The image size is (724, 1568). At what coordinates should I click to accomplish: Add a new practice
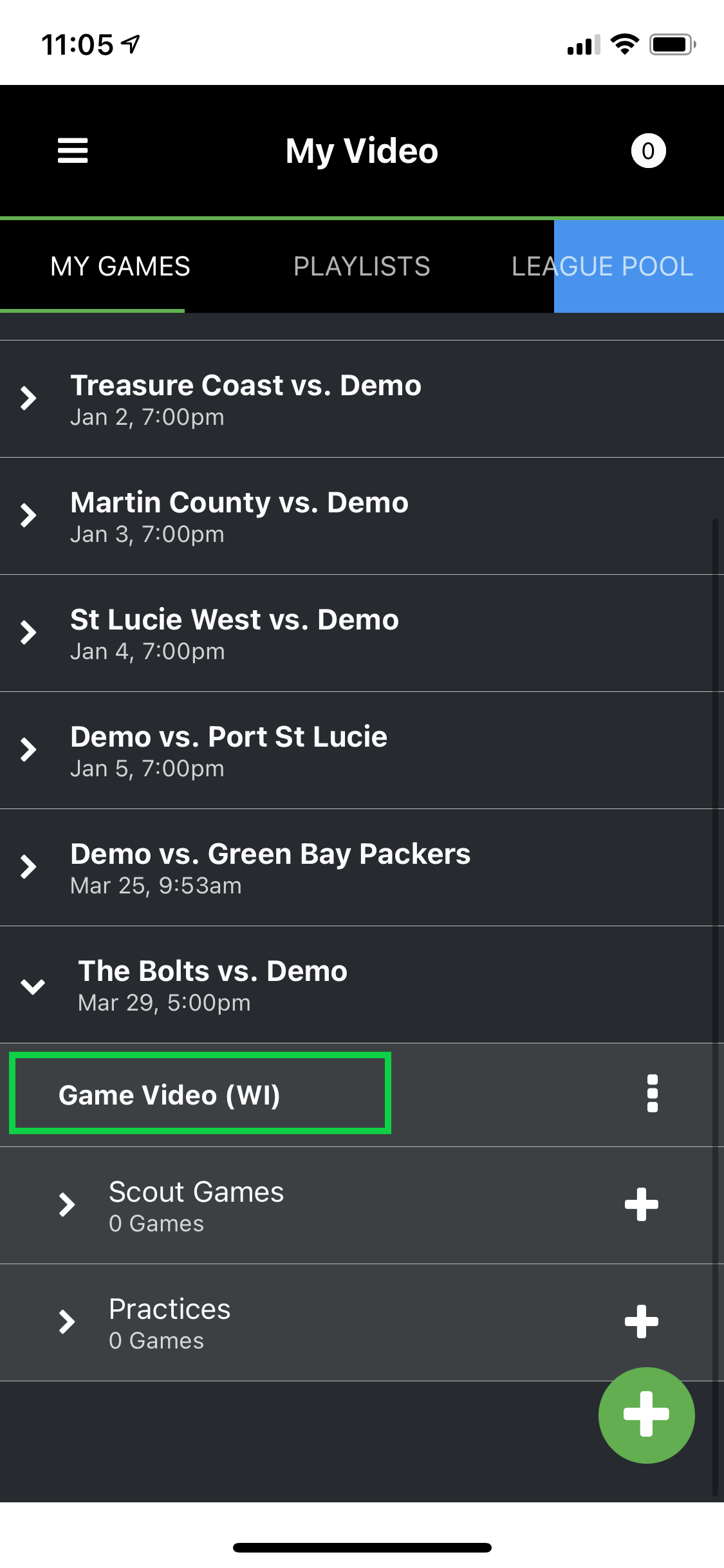[642, 1321]
